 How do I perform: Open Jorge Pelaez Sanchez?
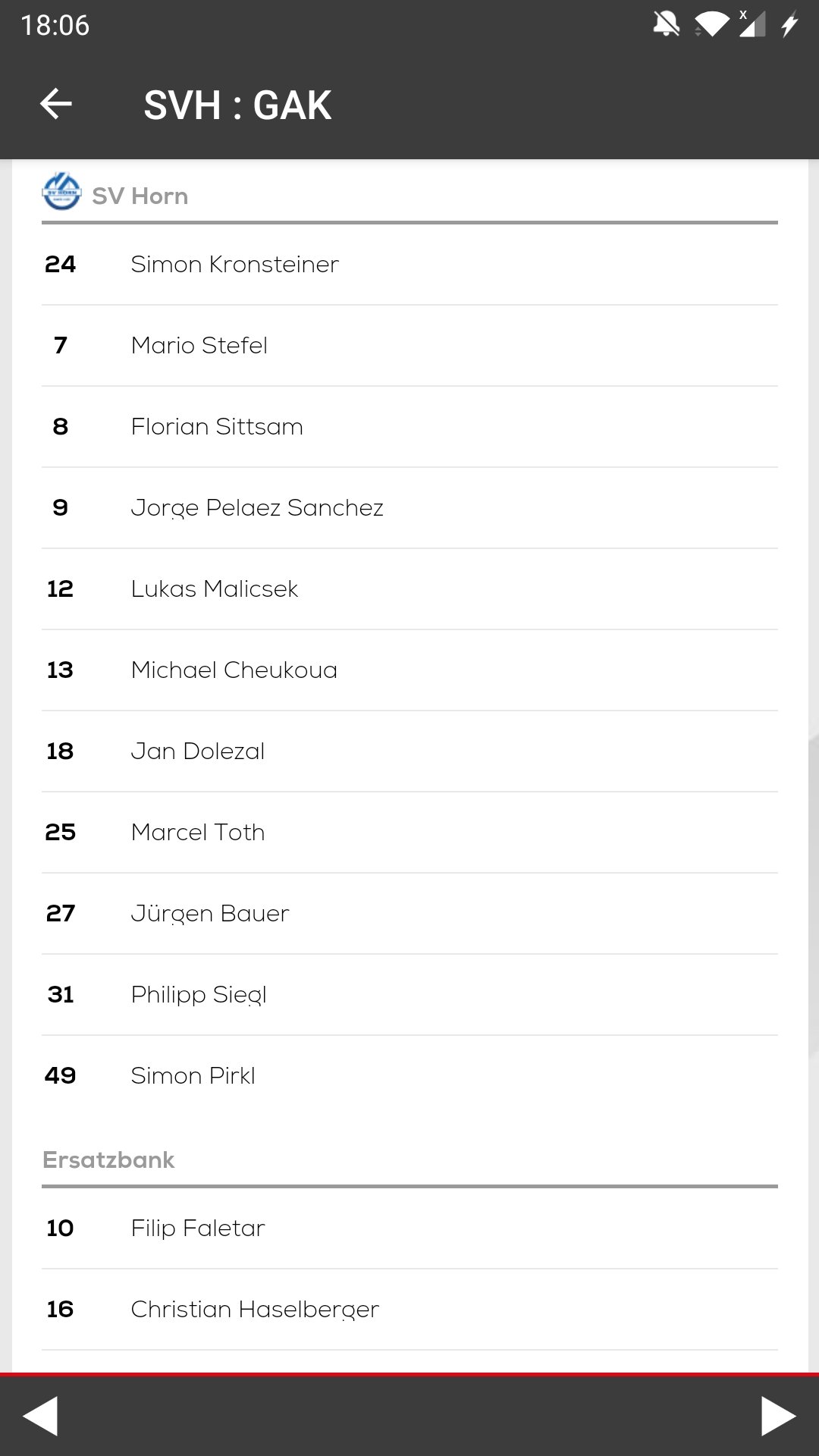click(x=409, y=508)
